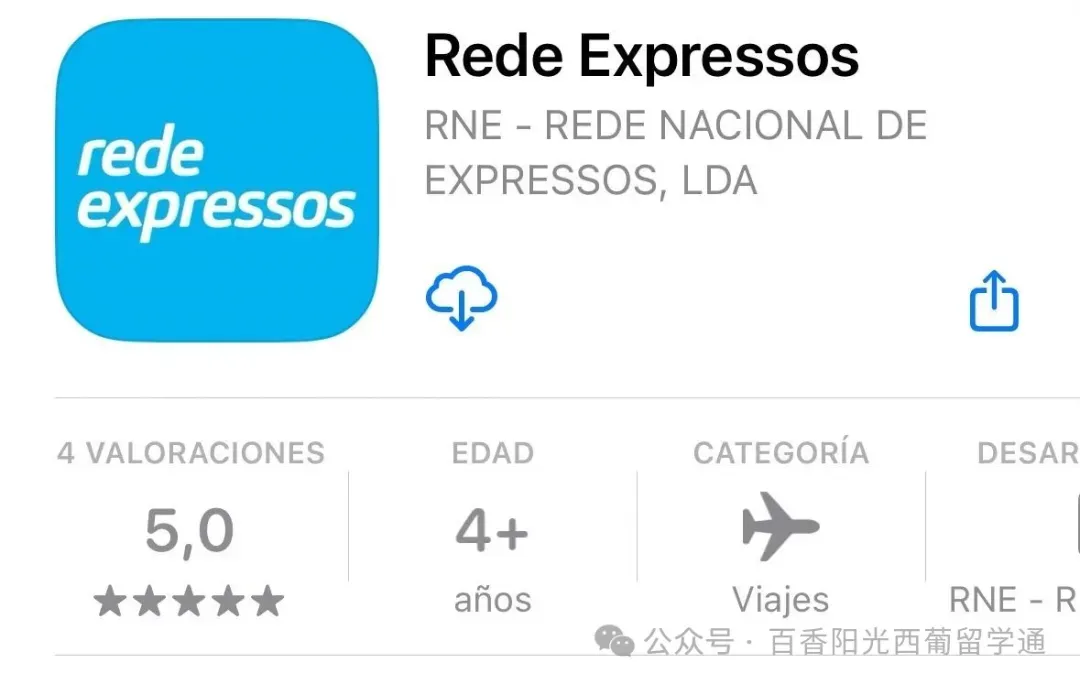Open the 4 valoraciones rating section
The width and height of the screenshot is (1080, 684).
coord(190,527)
